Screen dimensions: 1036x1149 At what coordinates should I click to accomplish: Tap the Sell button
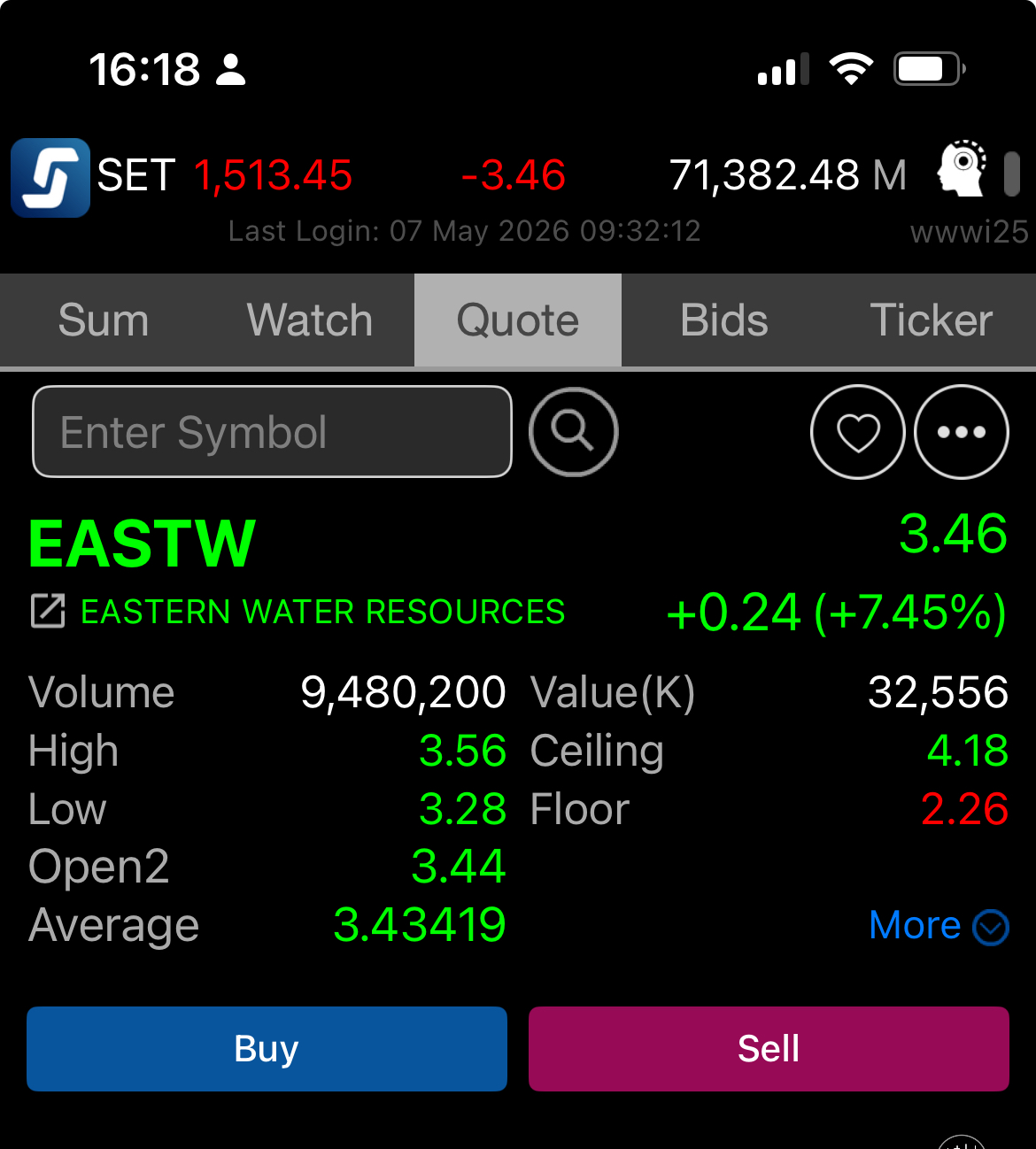point(769,1049)
